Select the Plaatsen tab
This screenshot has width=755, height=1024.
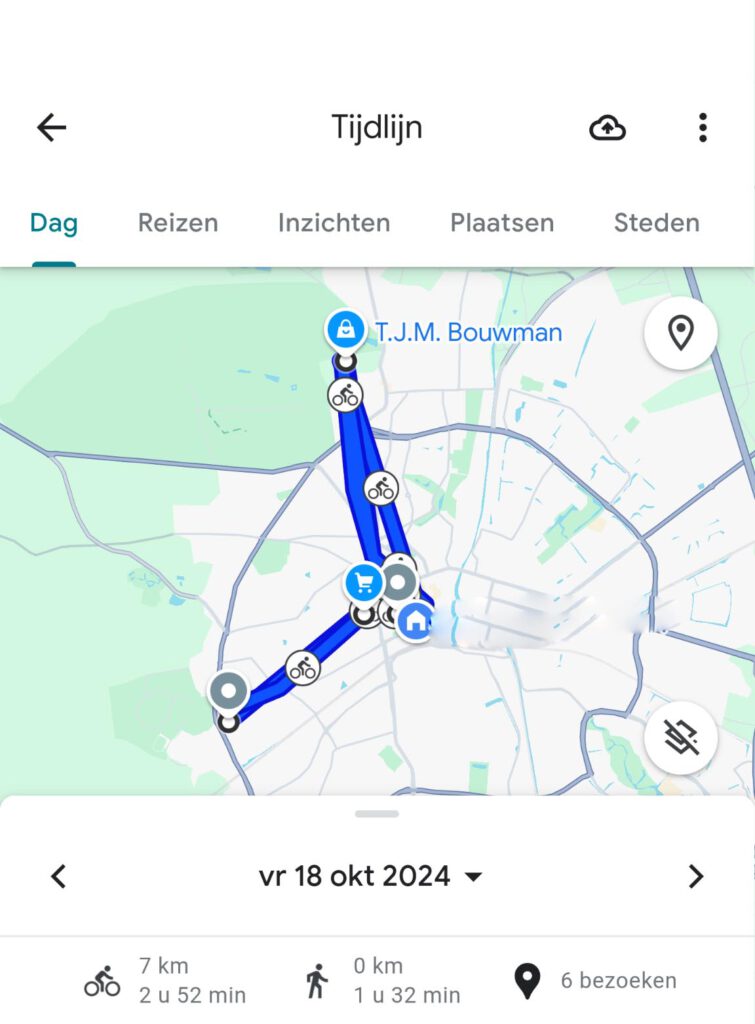tap(502, 222)
